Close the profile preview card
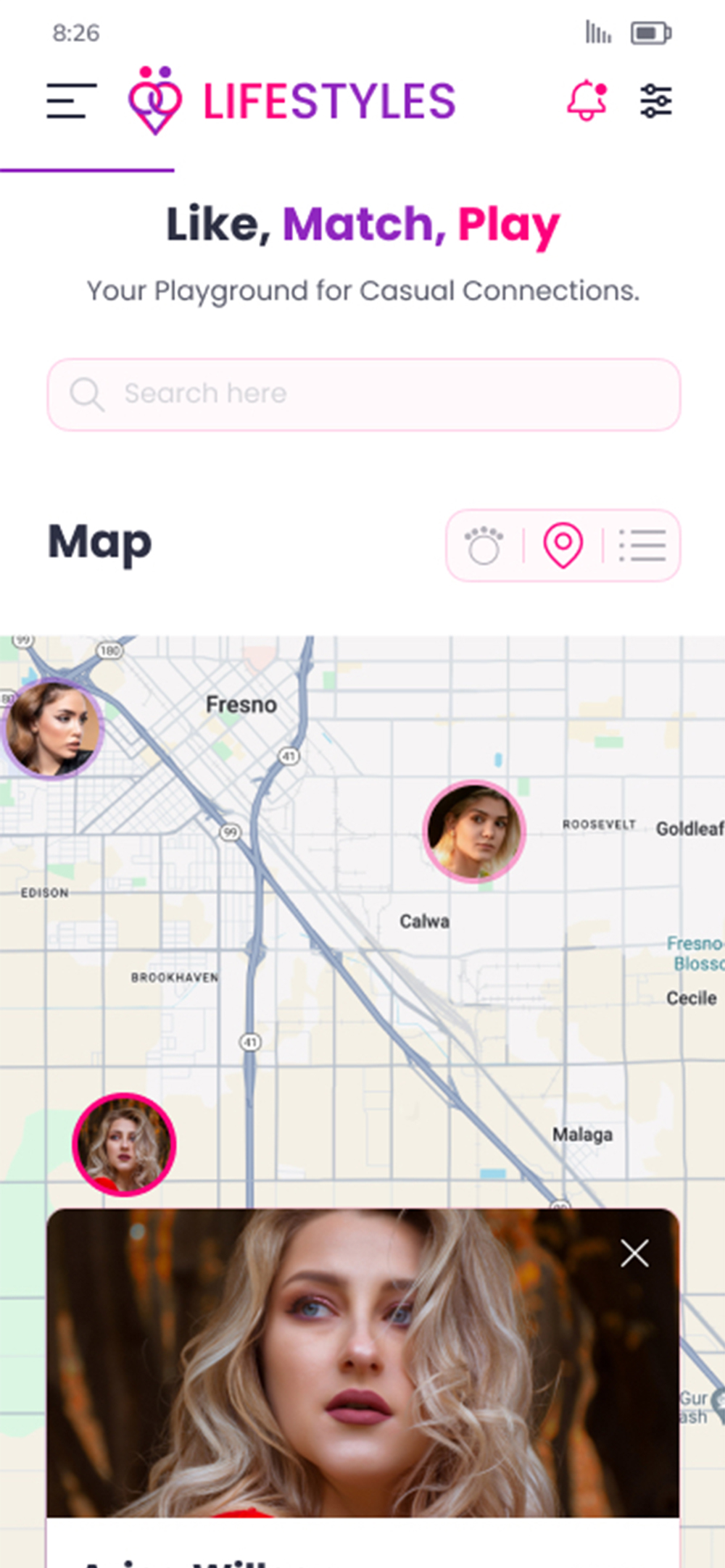Viewport: 725px width, 1568px height. (634, 1253)
